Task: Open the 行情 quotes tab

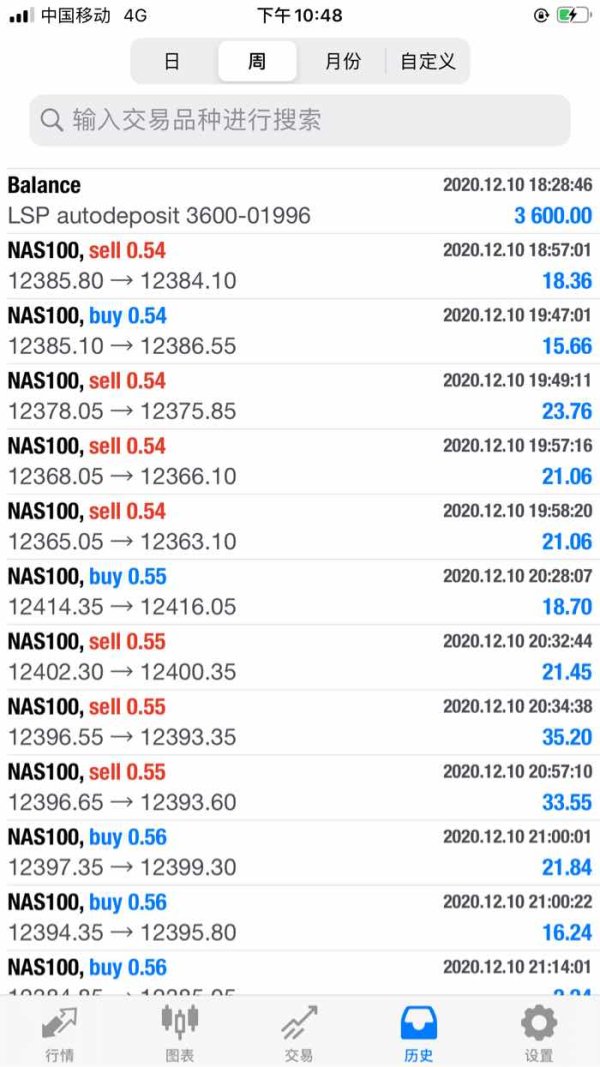Action: (59, 1031)
